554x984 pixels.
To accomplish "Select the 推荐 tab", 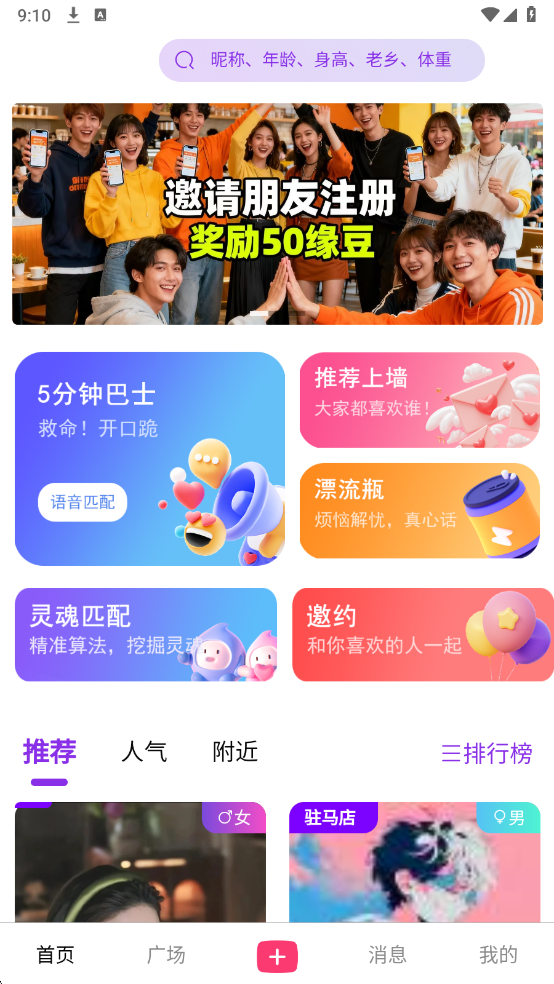I will point(50,752).
